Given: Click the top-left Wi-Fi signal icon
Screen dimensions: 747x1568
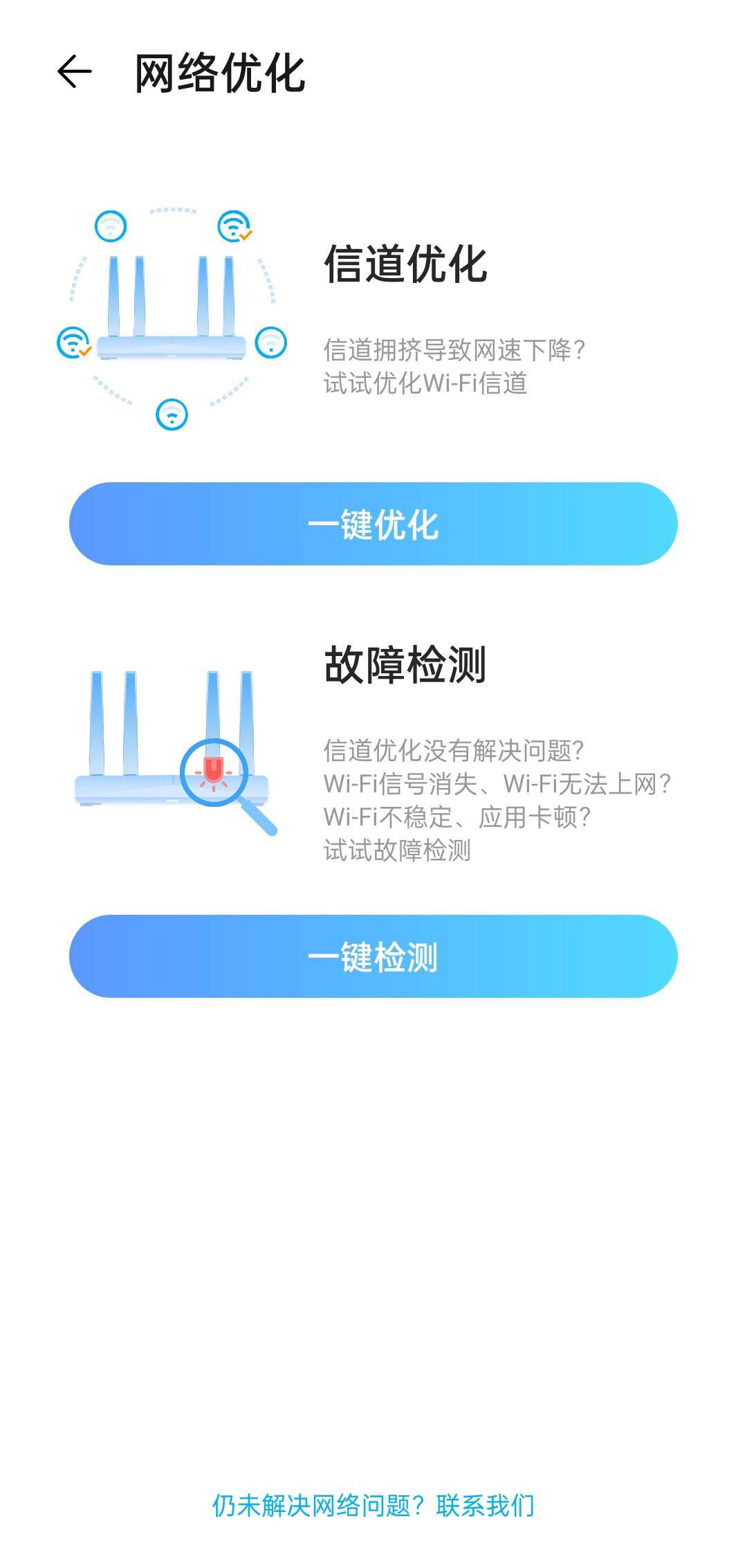Looking at the screenshot, I should (x=109, y=226).
